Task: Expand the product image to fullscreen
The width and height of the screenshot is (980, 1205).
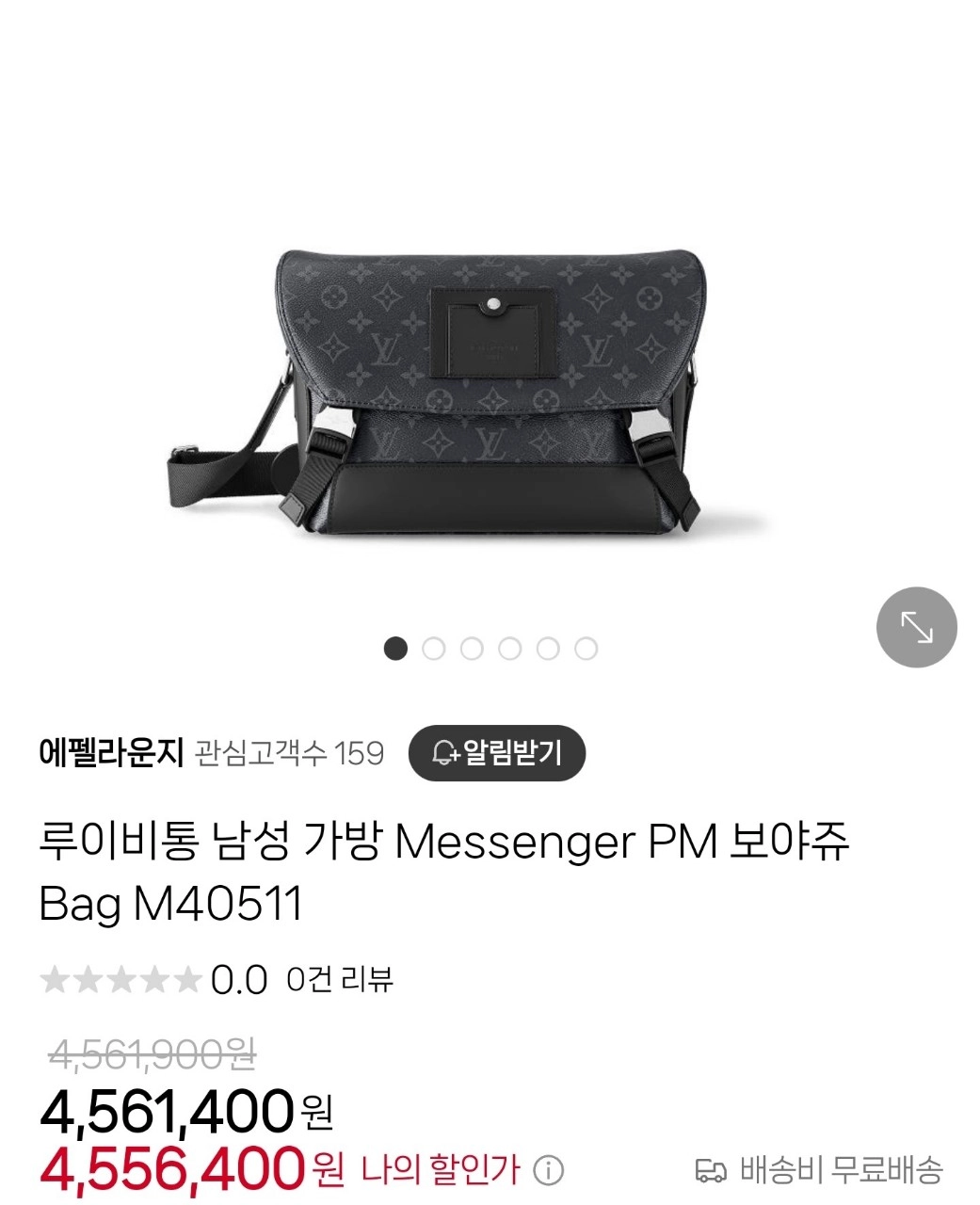Action: coord(916,627)
